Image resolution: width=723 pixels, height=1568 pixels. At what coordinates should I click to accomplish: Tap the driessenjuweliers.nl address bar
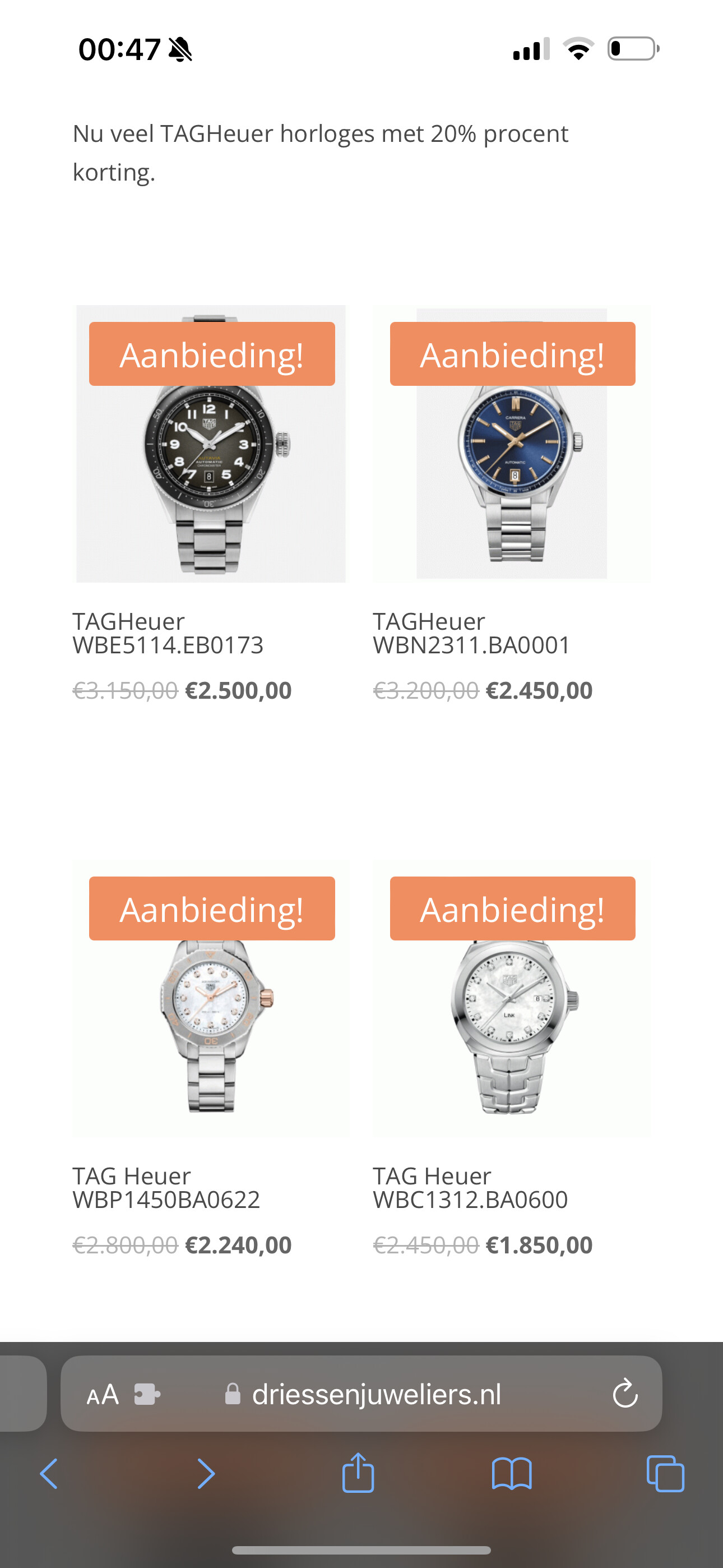(377, 1394)
